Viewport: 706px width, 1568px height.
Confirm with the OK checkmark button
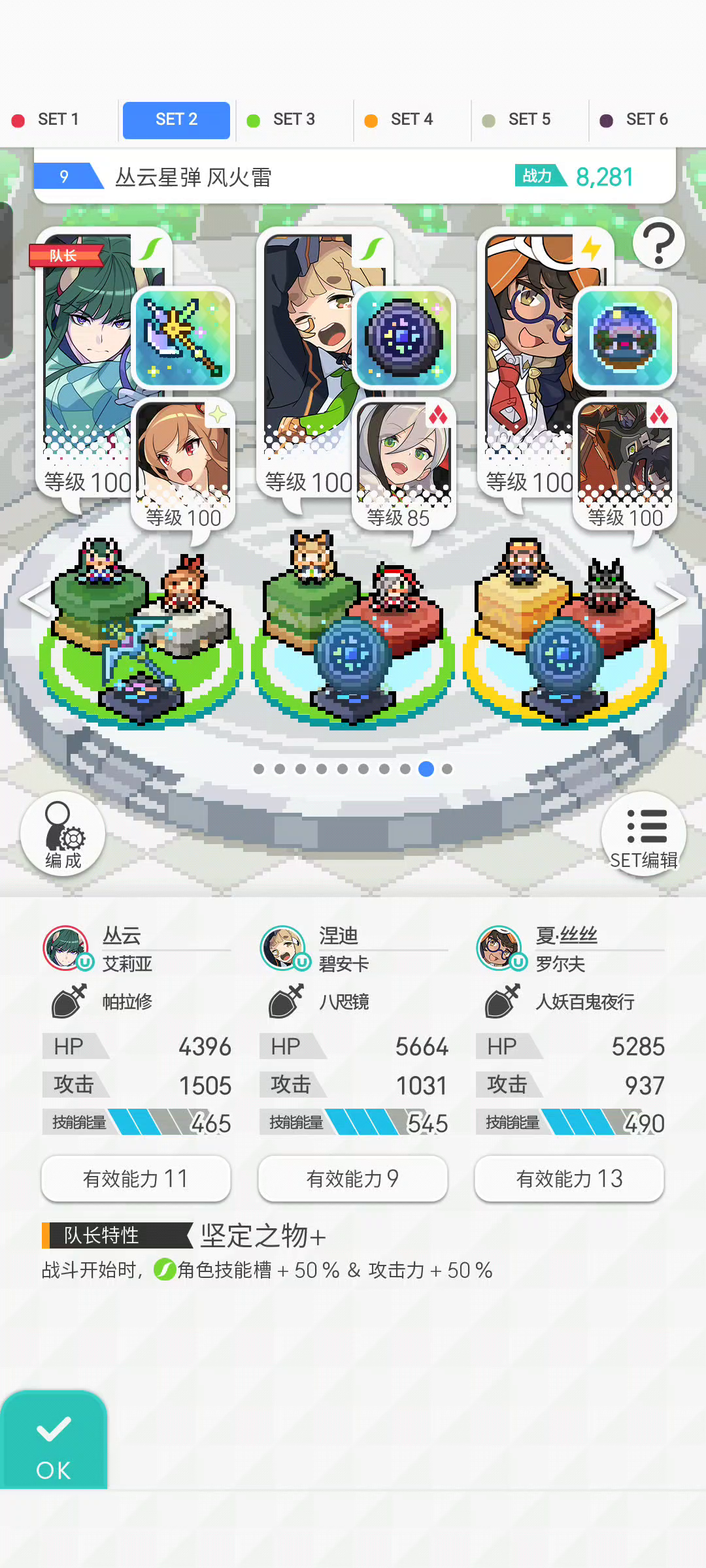(54, 1439)
